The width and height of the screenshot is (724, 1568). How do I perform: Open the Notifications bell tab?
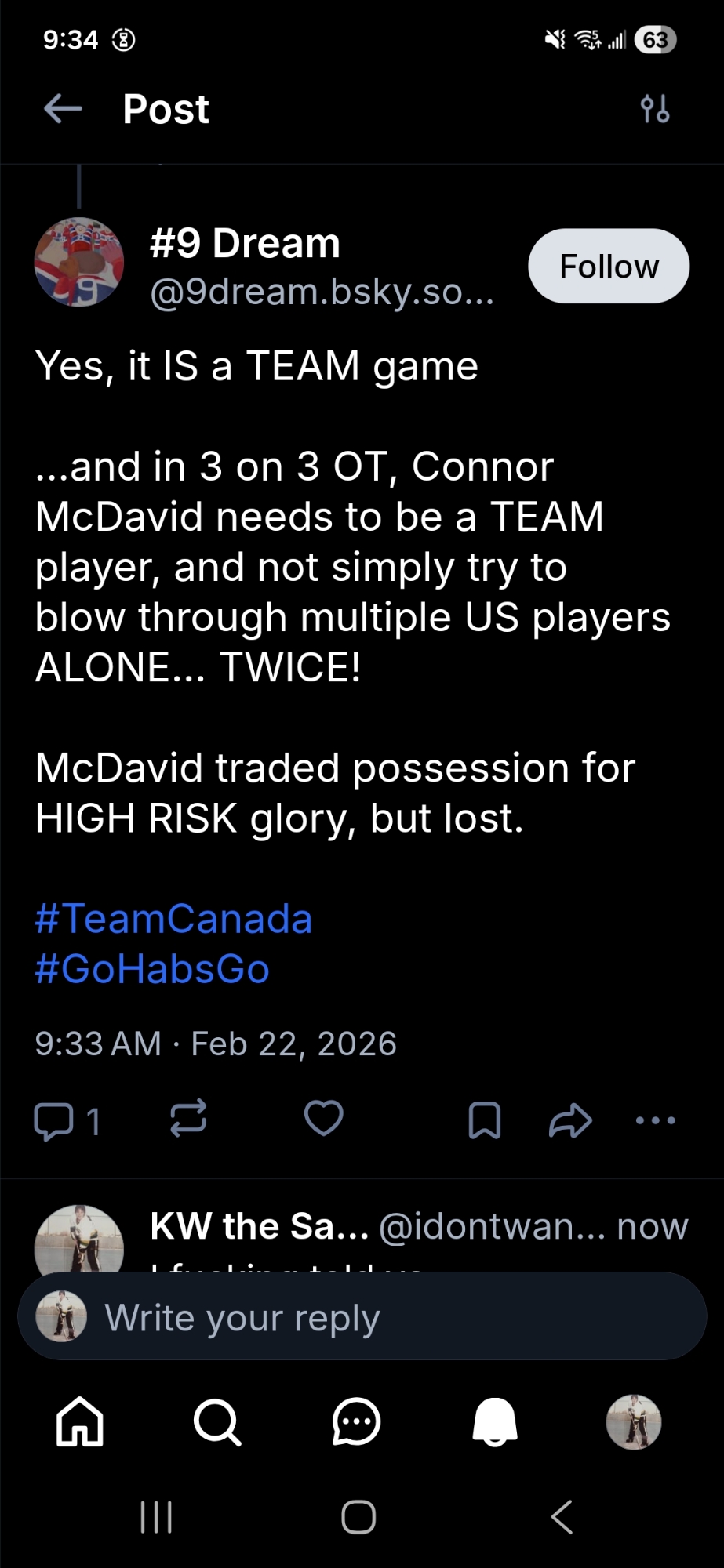tap(494, 1421)
